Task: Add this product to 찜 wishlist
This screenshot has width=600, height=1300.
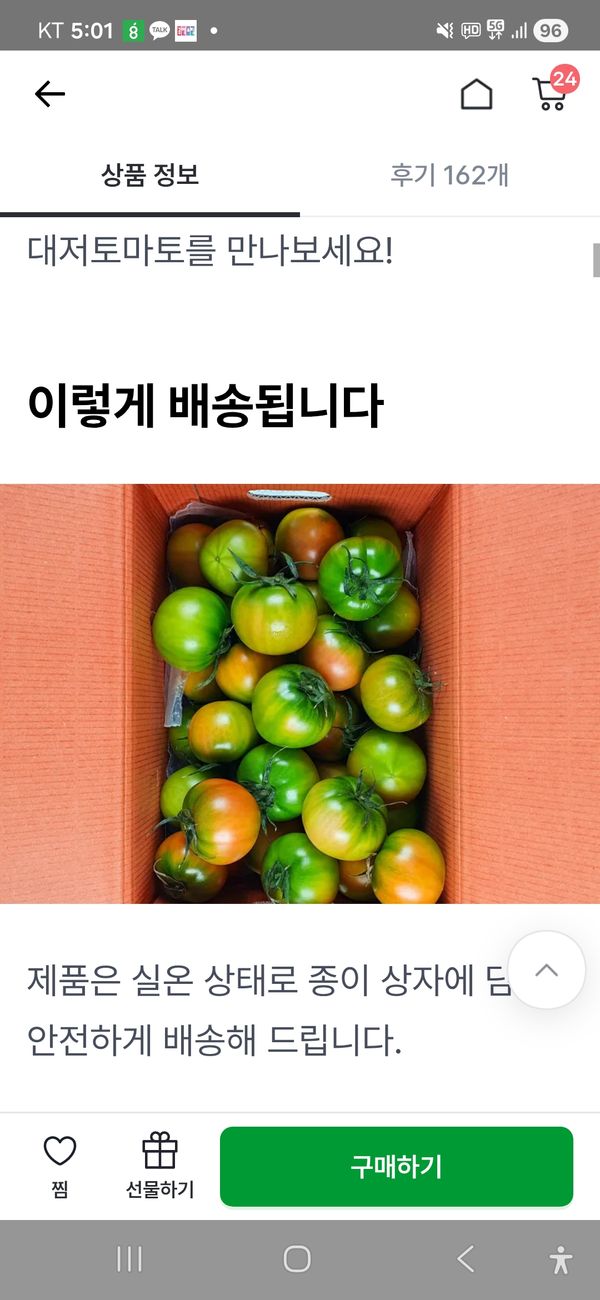Action: 60,1165
